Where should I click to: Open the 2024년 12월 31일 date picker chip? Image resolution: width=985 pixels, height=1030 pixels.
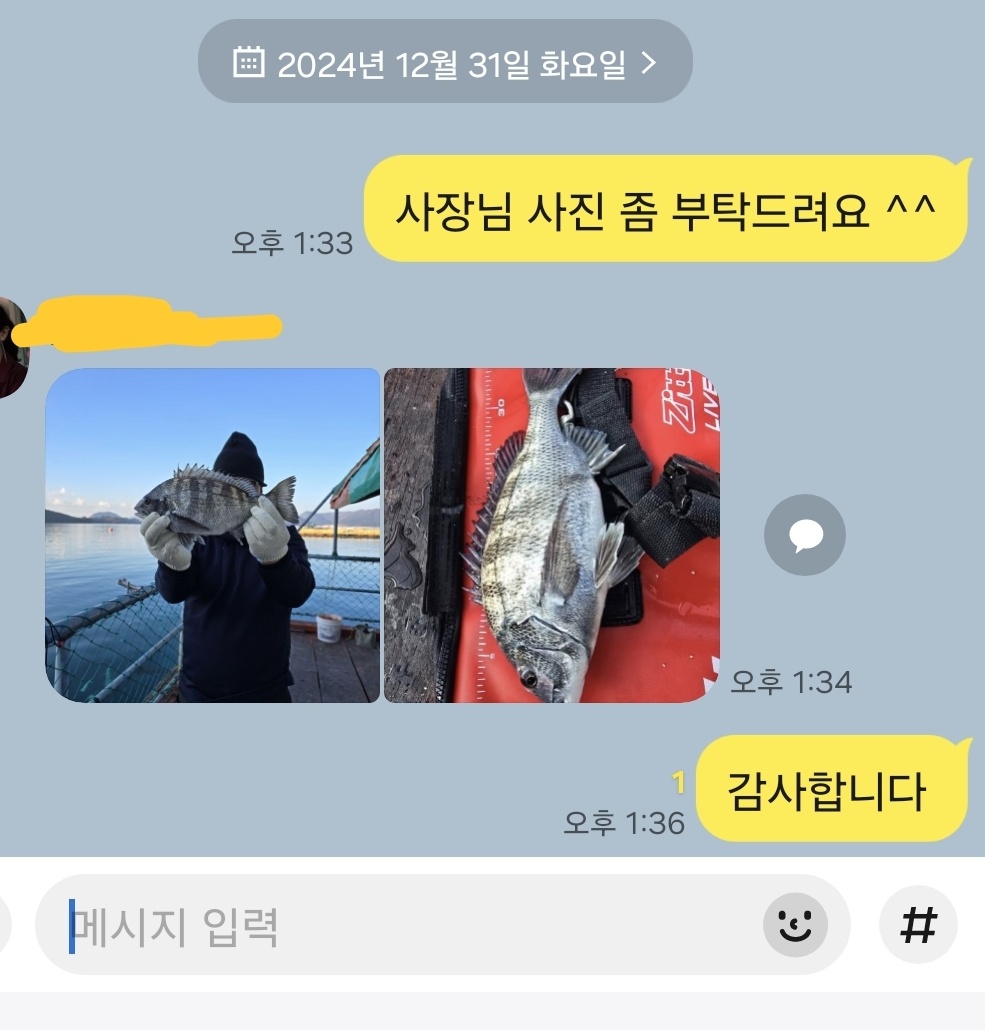click(445, 64)
